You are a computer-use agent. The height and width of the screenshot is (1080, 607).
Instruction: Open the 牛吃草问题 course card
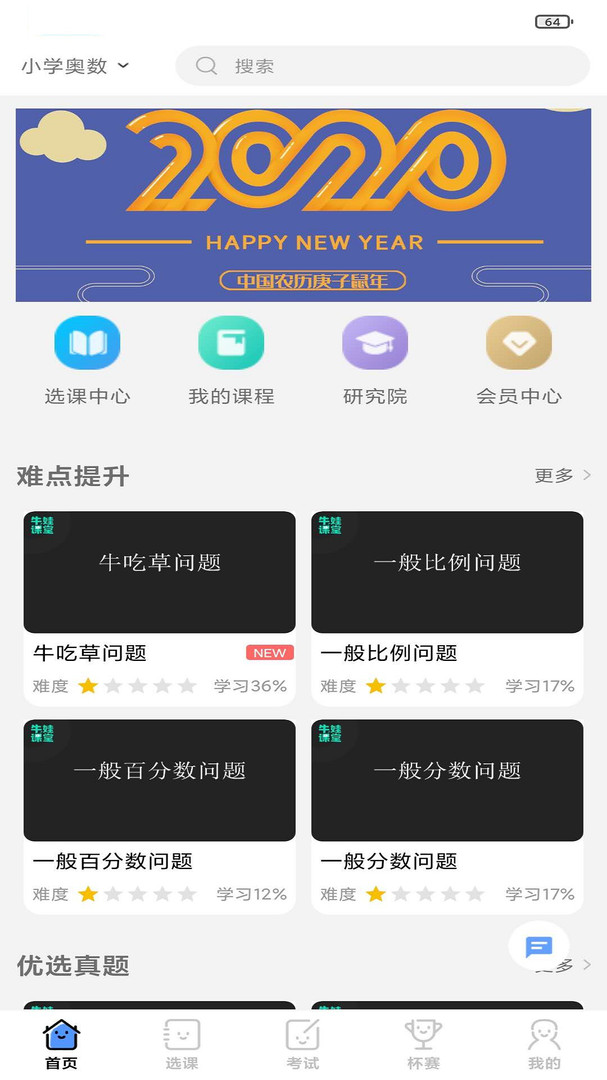(159, 608)
